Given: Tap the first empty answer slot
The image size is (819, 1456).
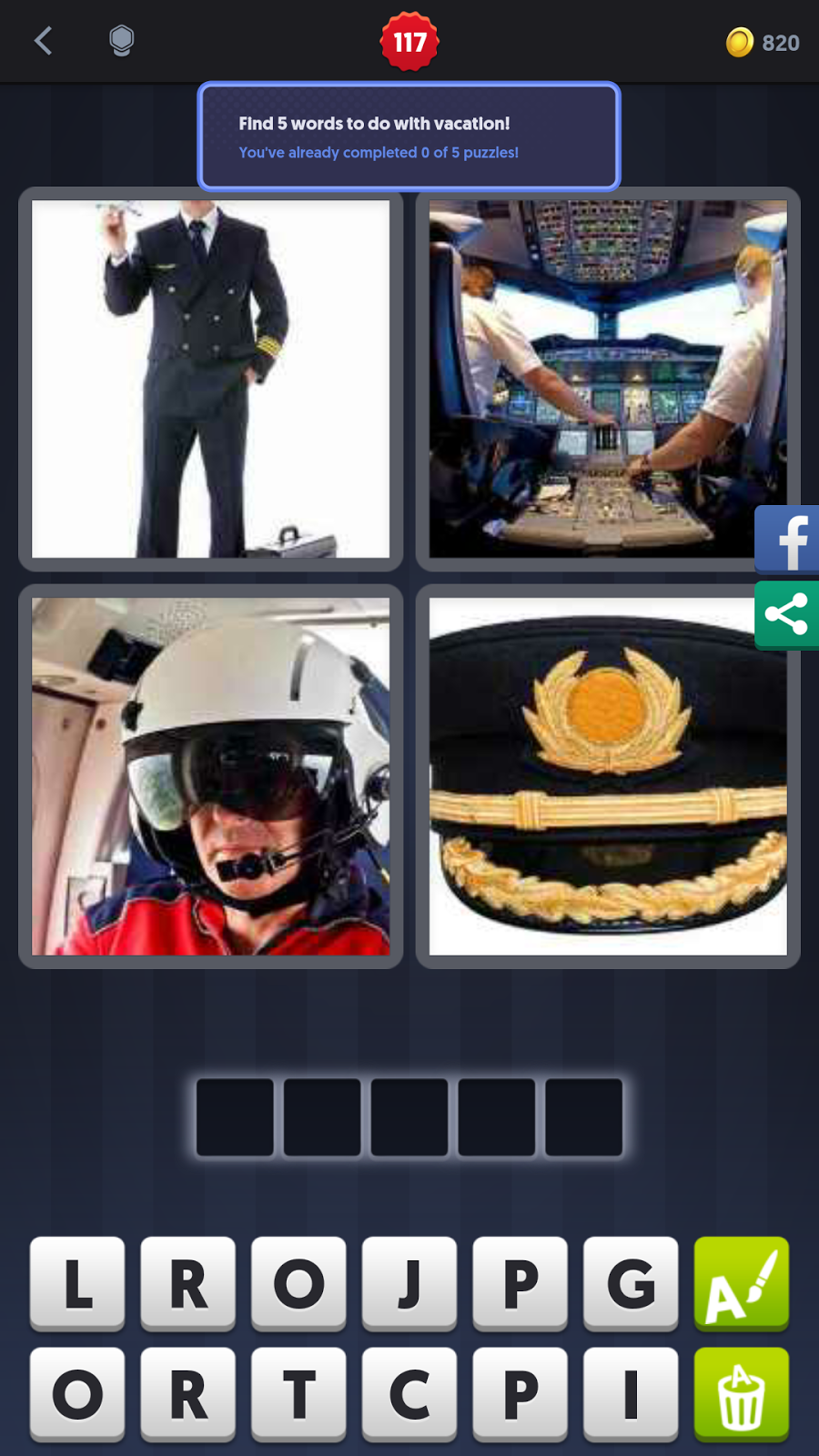Looking at the screenshot, I should pyautogui.click(x=235, y=1117).
